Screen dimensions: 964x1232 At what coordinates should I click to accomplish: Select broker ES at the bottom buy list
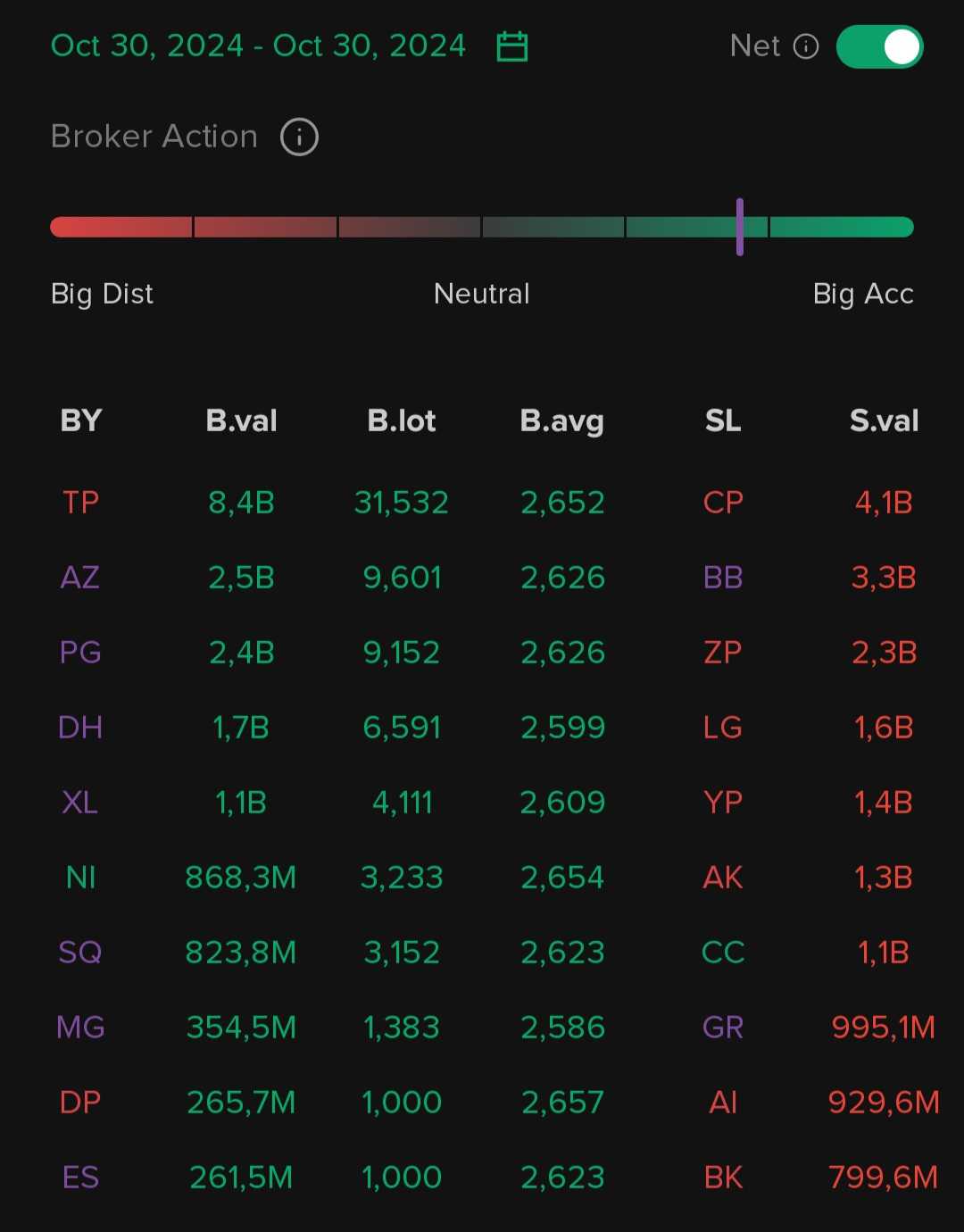(79, 1178)
